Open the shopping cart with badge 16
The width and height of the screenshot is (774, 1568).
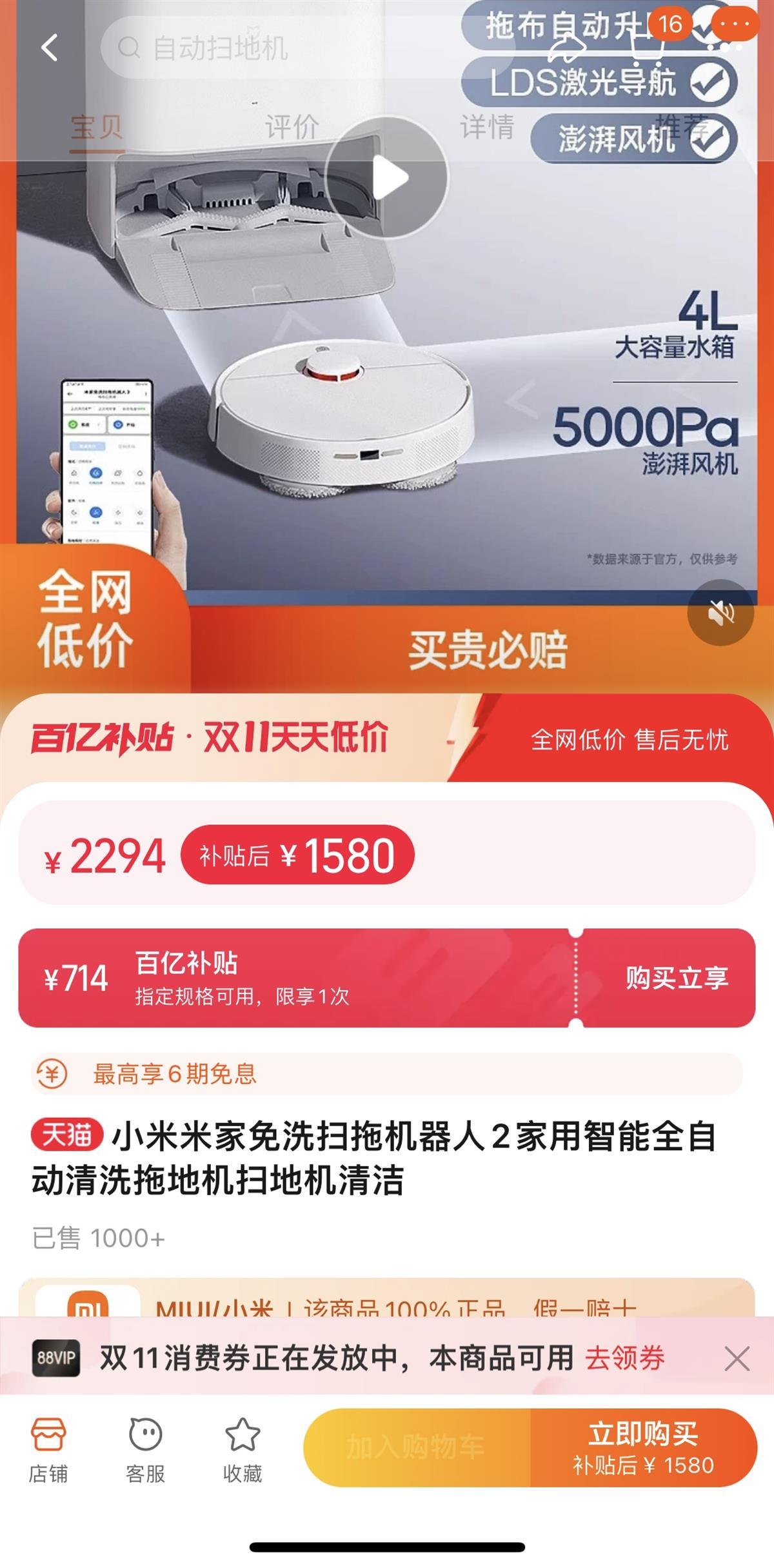pyautogui.click(x=647, y=44)
